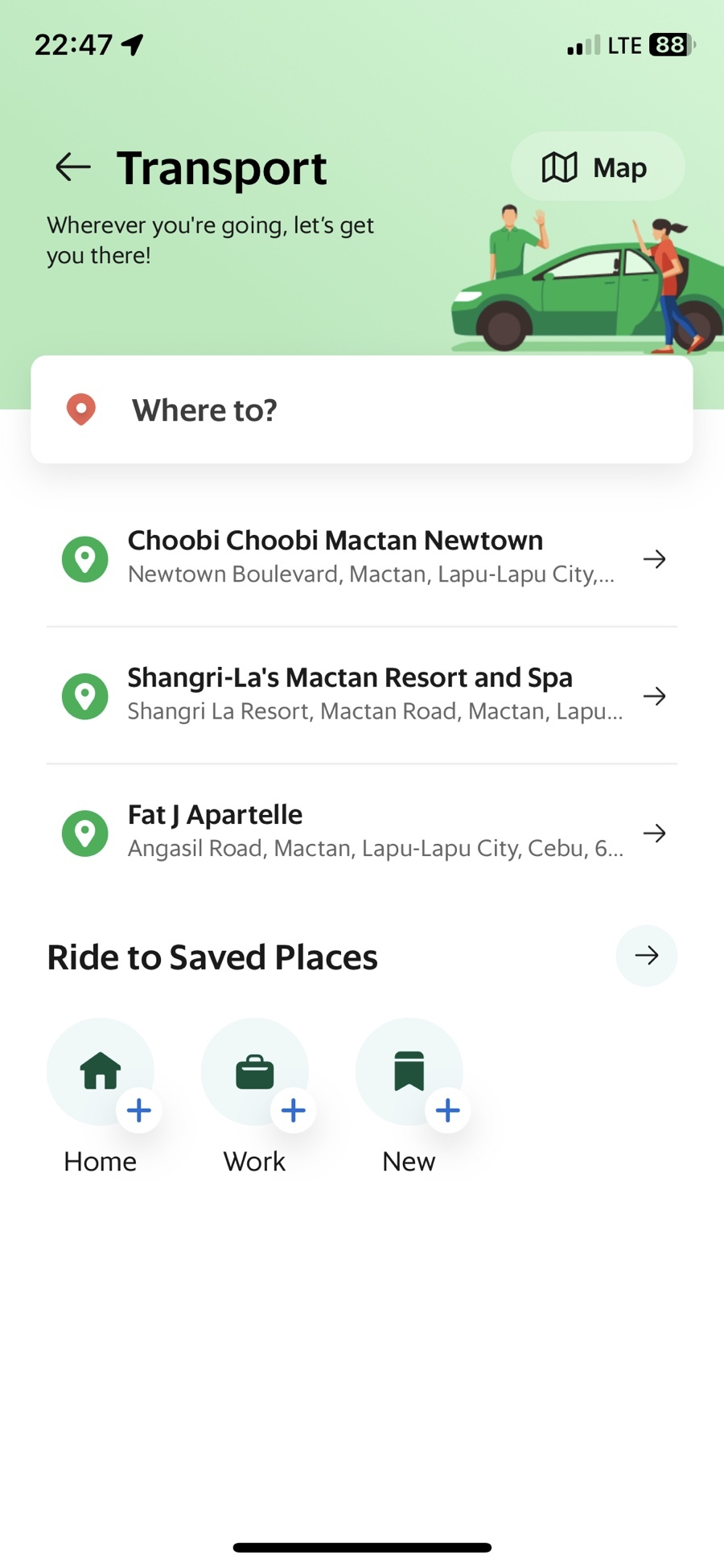The width and height of the screenshot is (724, 1568).
Task: Go back from the Transport screen
Action: coord(73,167)
